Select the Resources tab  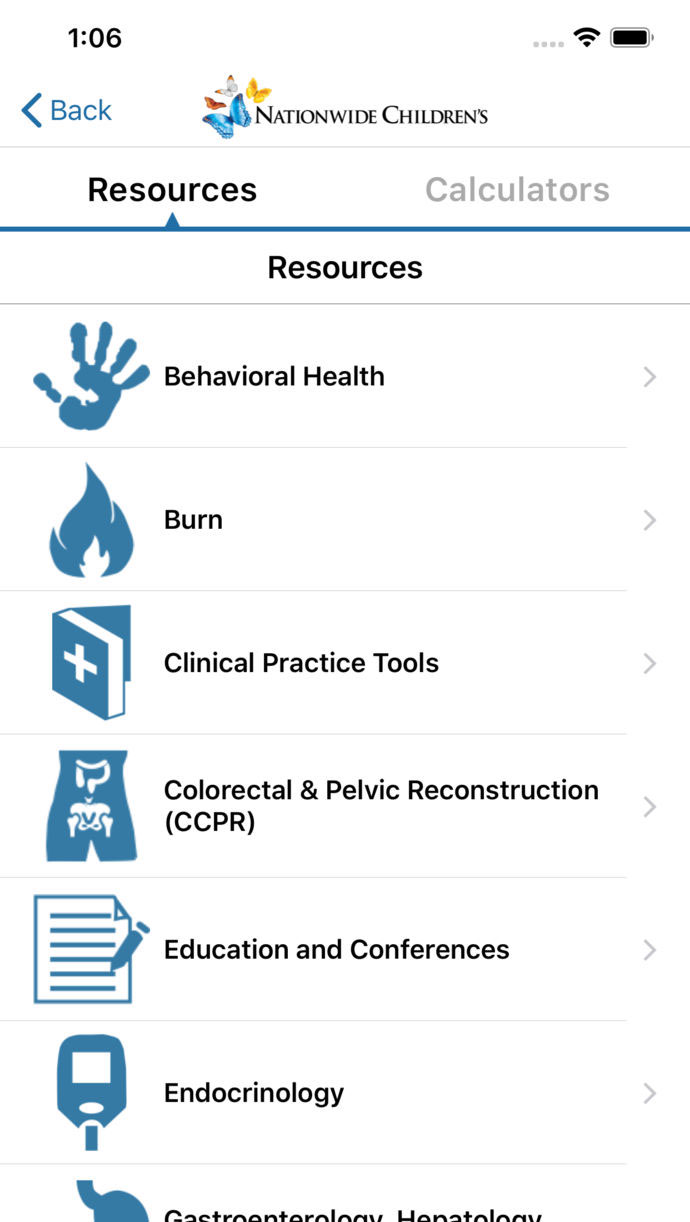click(172, 190)
